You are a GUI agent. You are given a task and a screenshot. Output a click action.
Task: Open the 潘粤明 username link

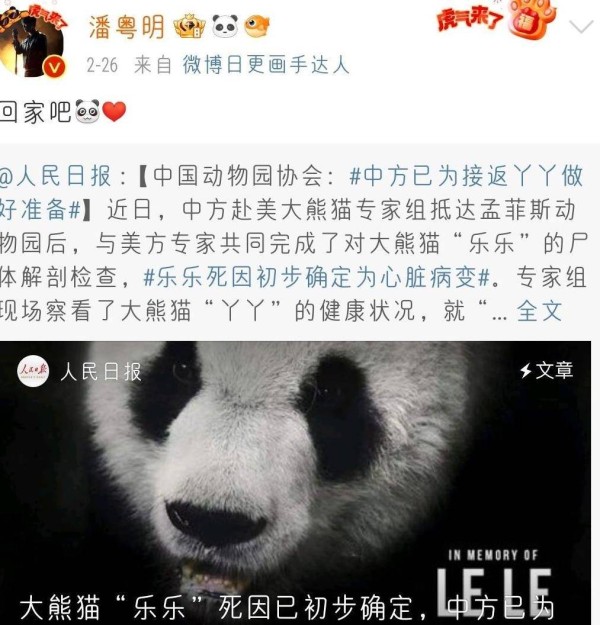(125, 25)
